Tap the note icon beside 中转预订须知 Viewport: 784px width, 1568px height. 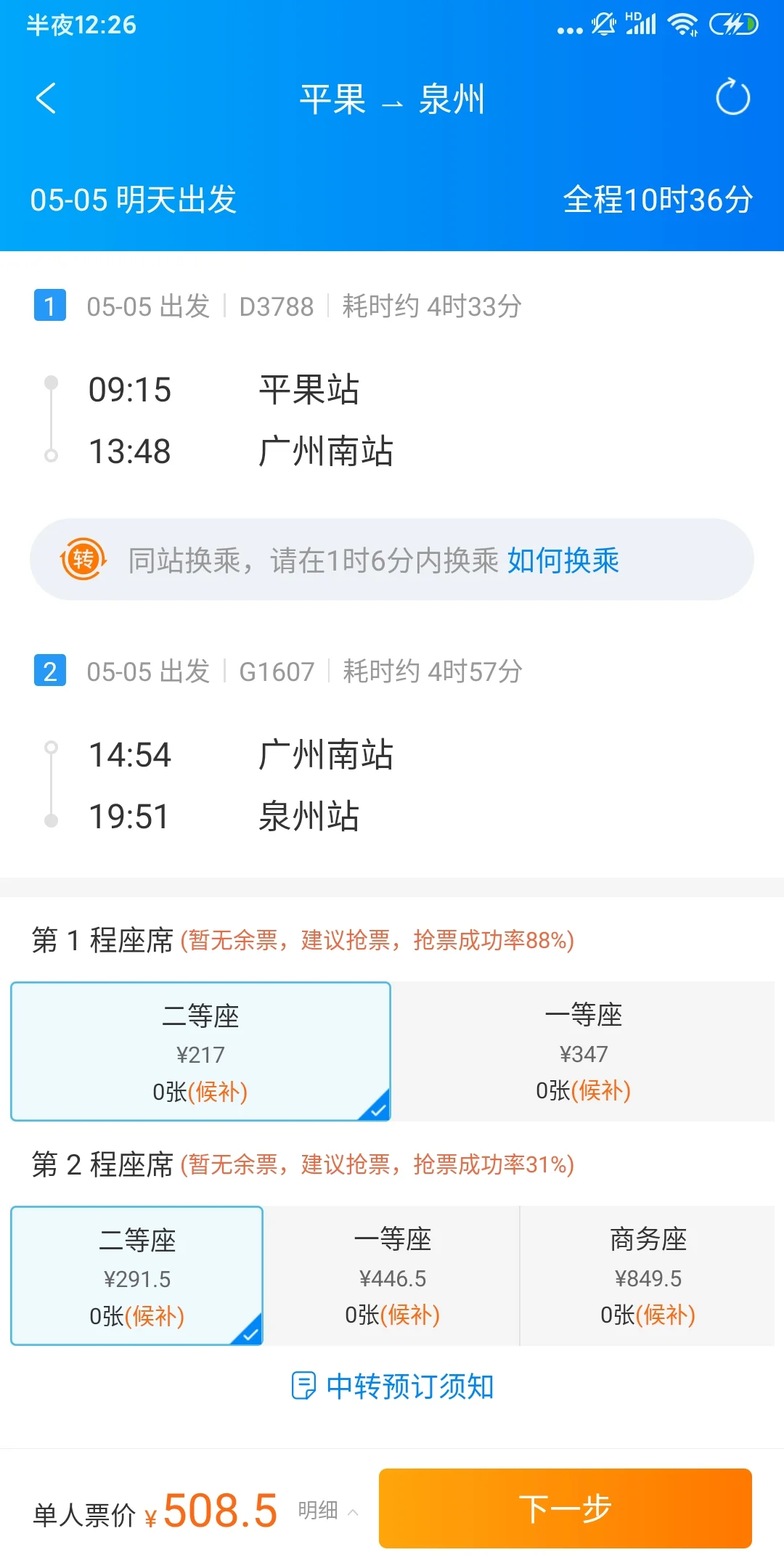(x=304, y=1385)
